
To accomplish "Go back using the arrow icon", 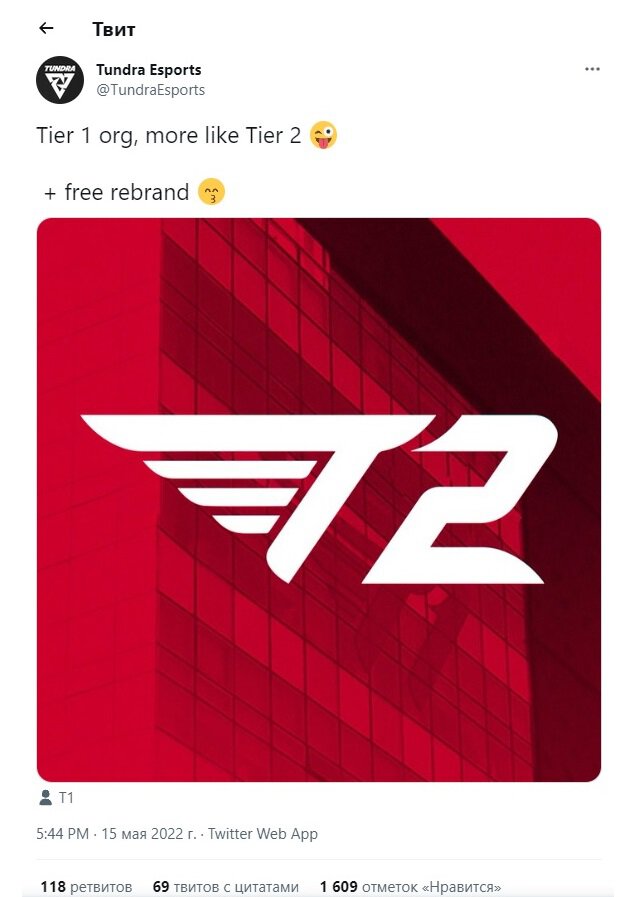I will [46, 29].
